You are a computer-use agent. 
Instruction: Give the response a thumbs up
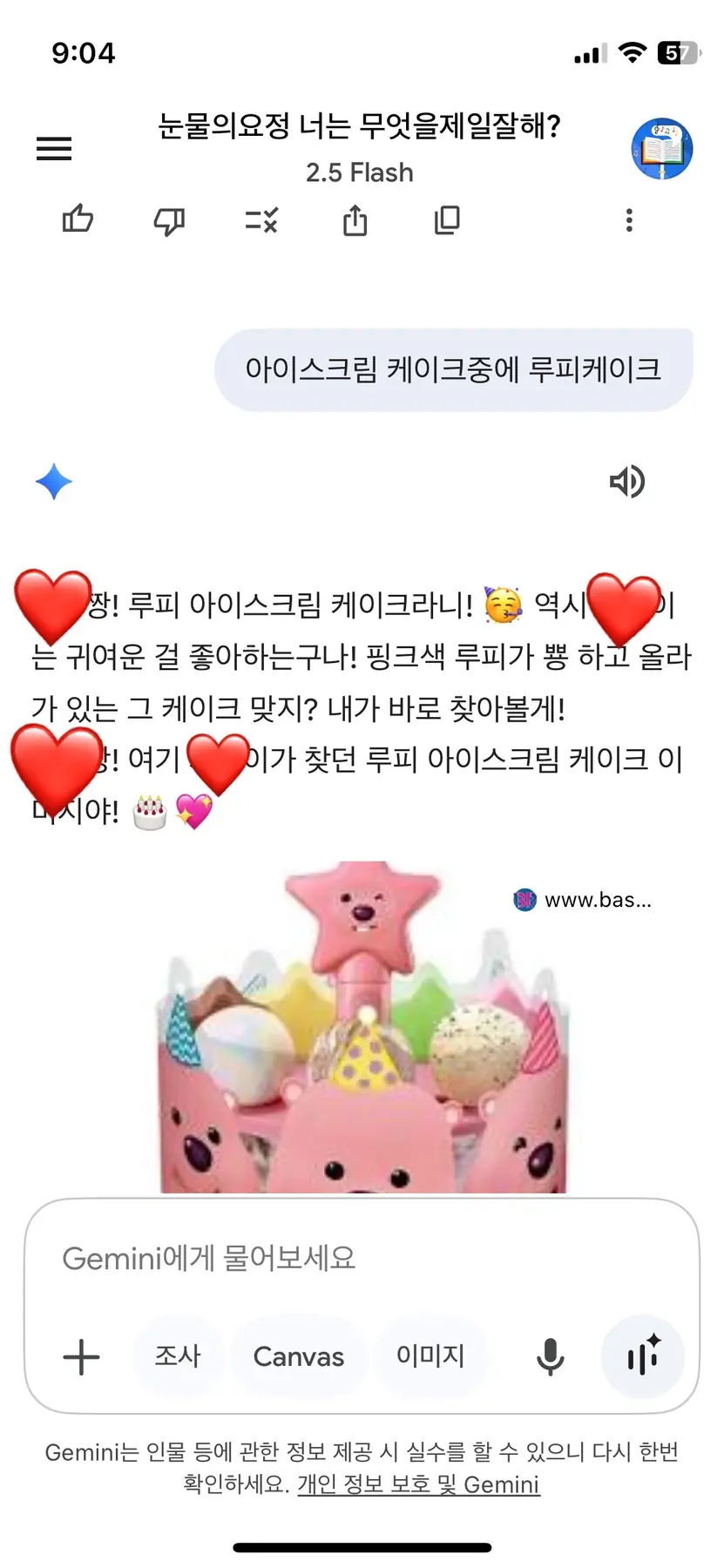coord(78,220)
